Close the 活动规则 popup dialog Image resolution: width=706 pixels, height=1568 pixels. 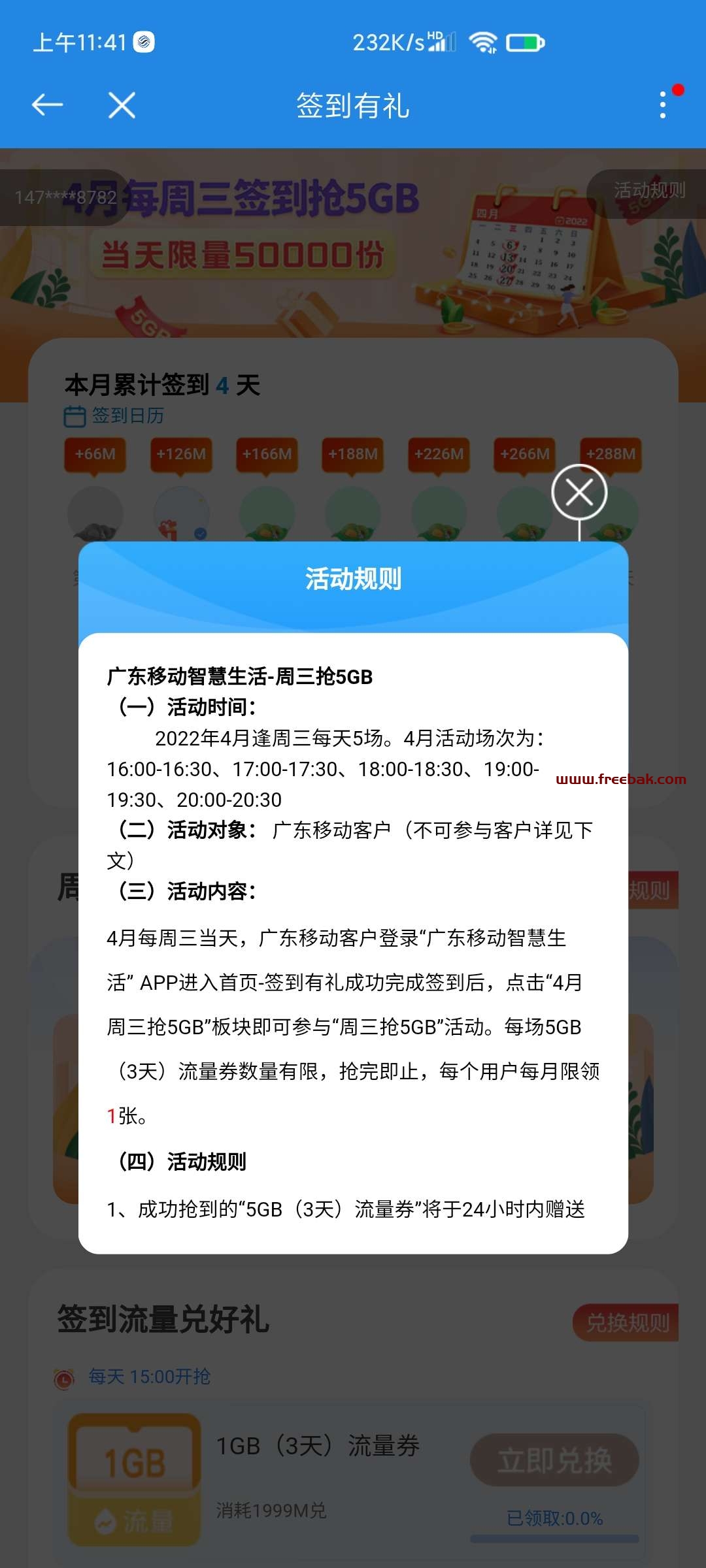[579, 492]
